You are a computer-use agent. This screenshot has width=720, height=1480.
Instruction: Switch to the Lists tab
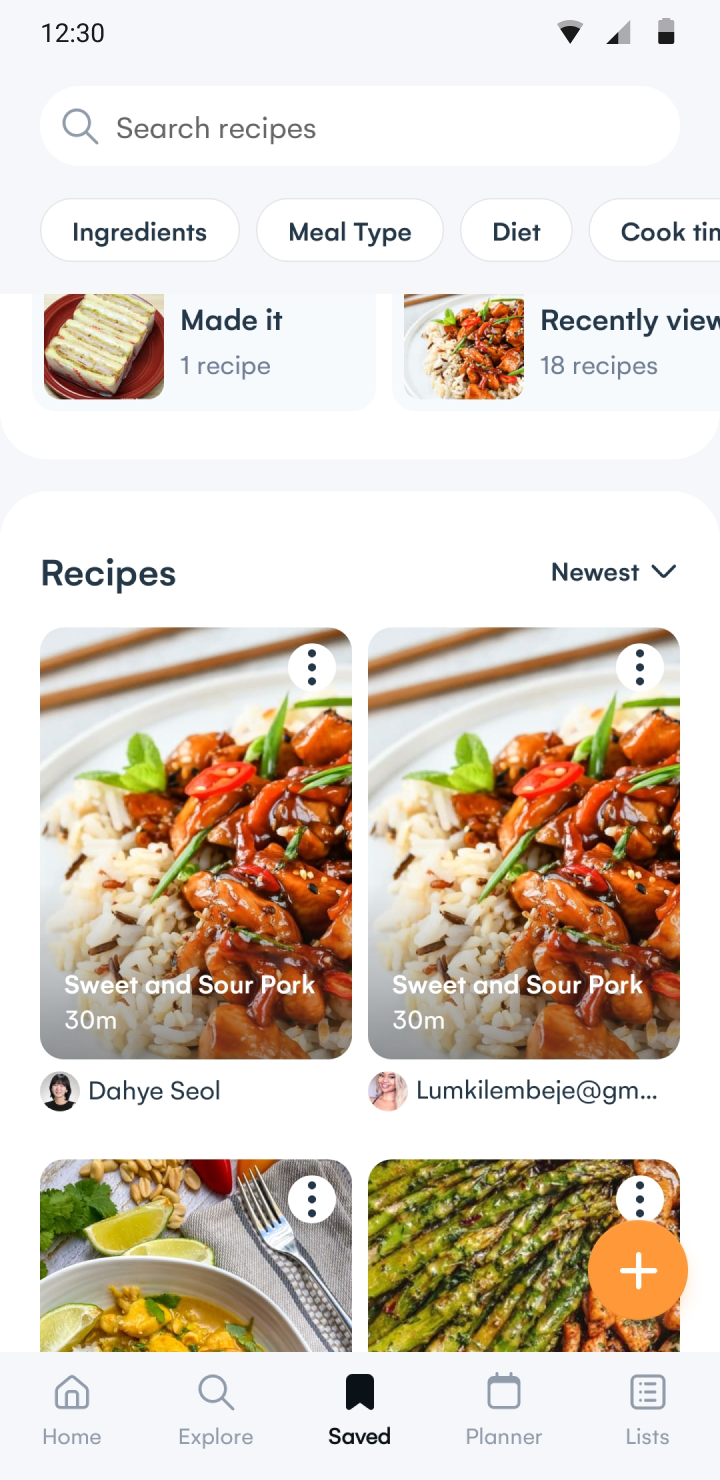(x=648, y=1410)
